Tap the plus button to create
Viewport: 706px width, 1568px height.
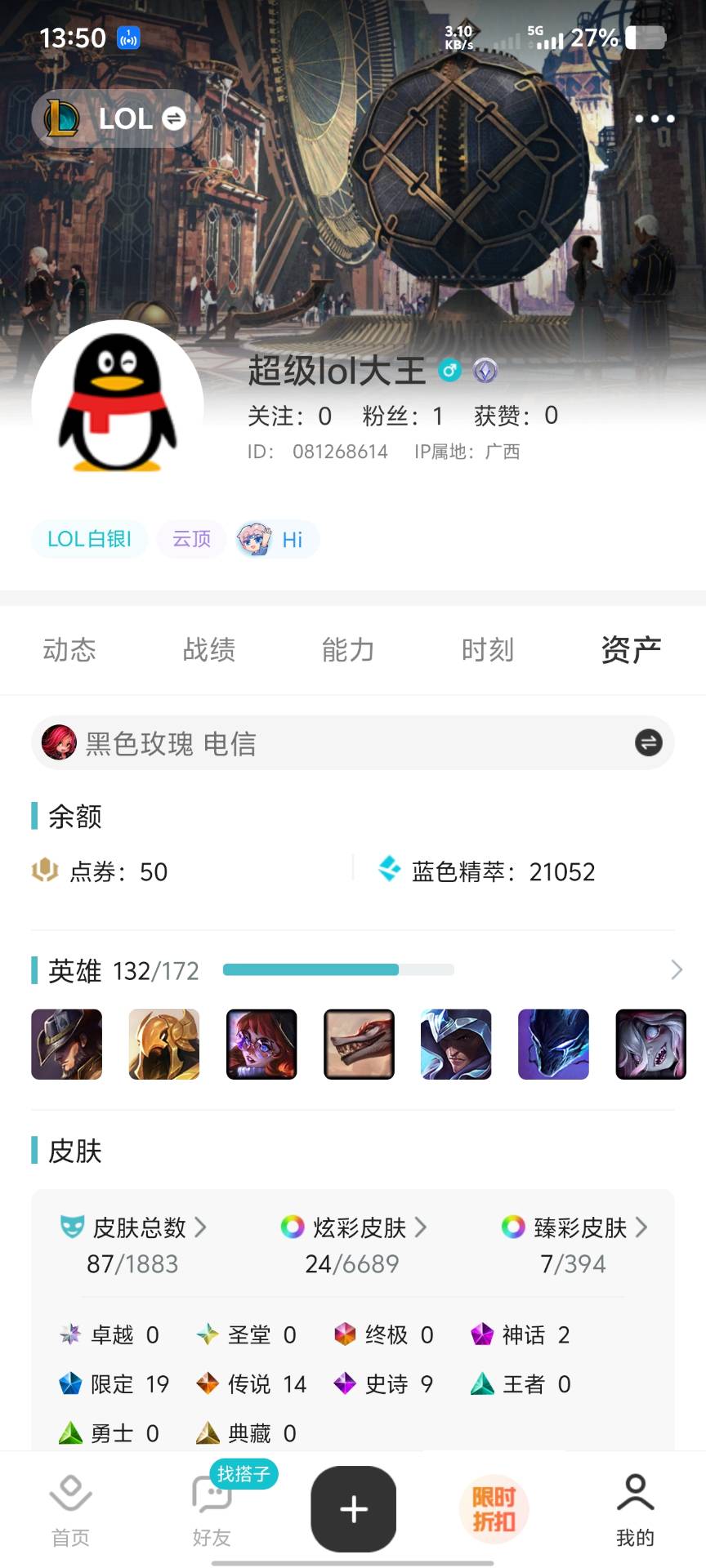coord(353,1509)
